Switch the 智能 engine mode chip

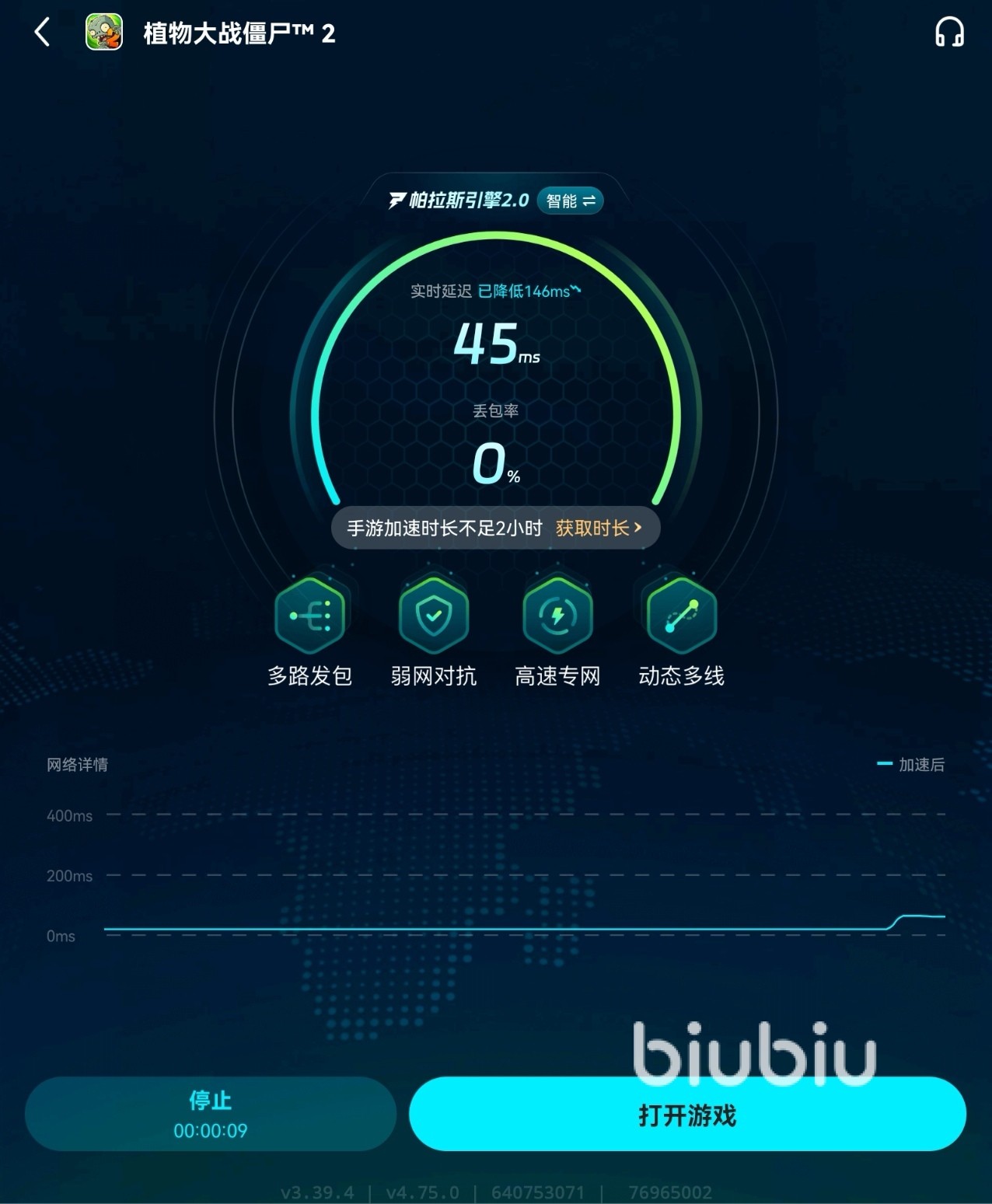pyautogui.click(x=570, y=201)
